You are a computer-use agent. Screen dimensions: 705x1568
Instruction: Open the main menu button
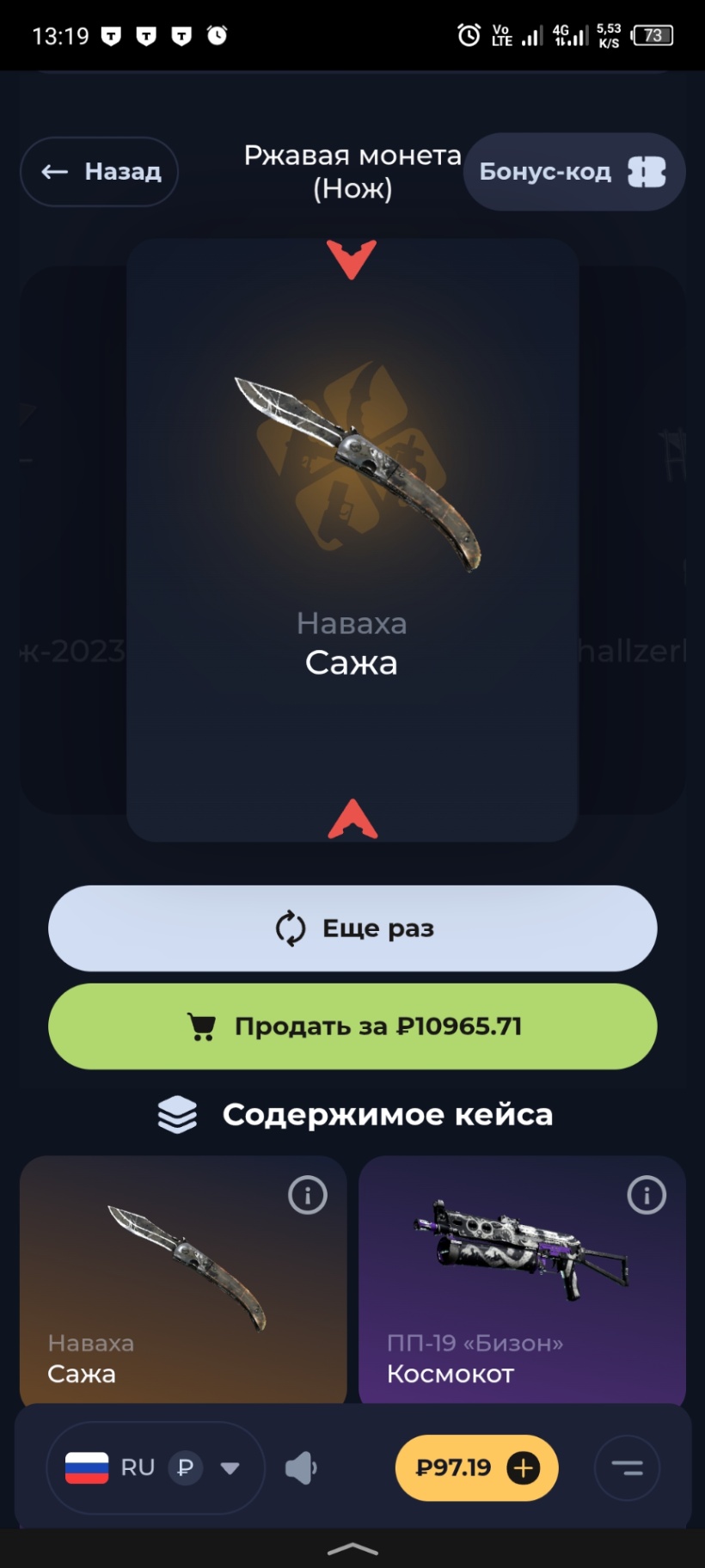click(628, 1467)
